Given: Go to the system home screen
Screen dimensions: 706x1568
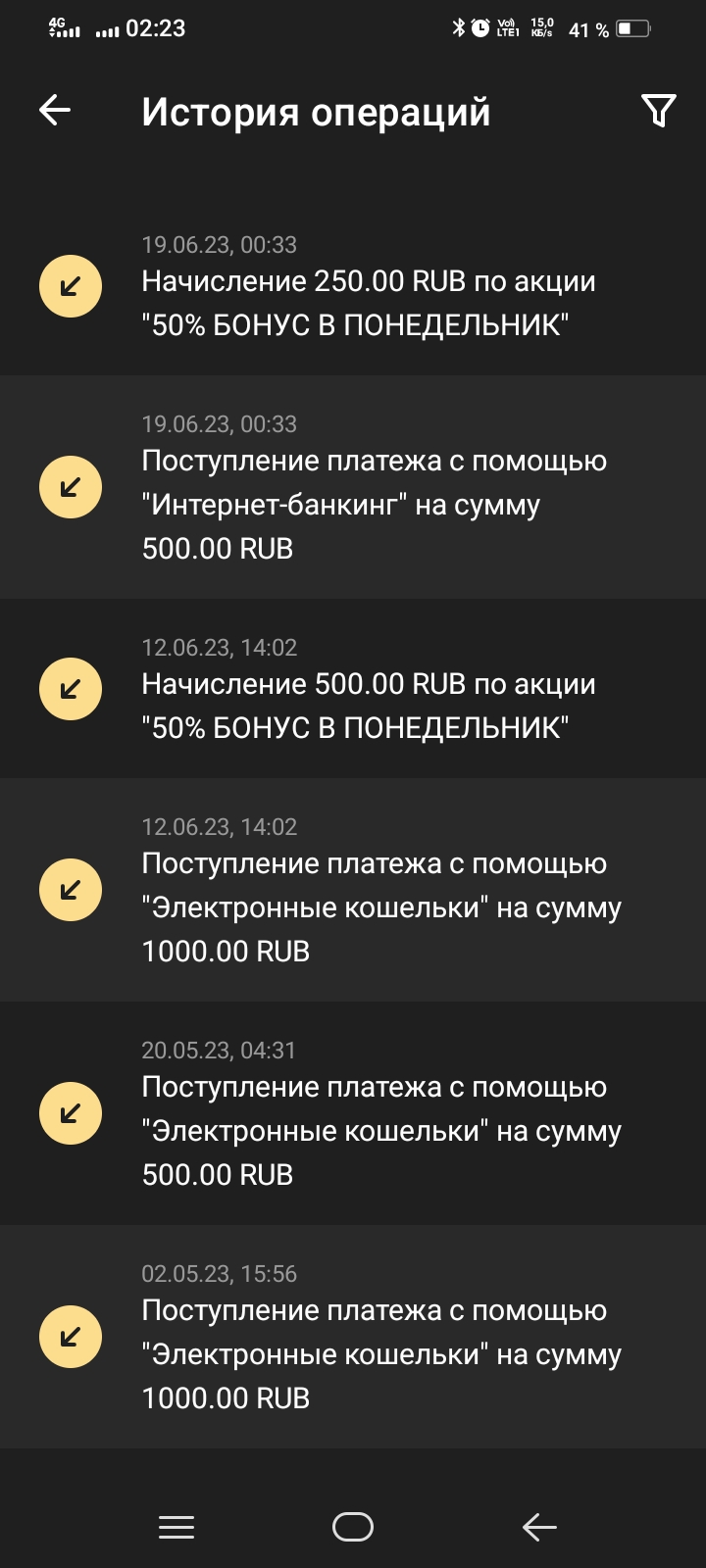Looking at the screenshot, I should [x=353, y=1526].
